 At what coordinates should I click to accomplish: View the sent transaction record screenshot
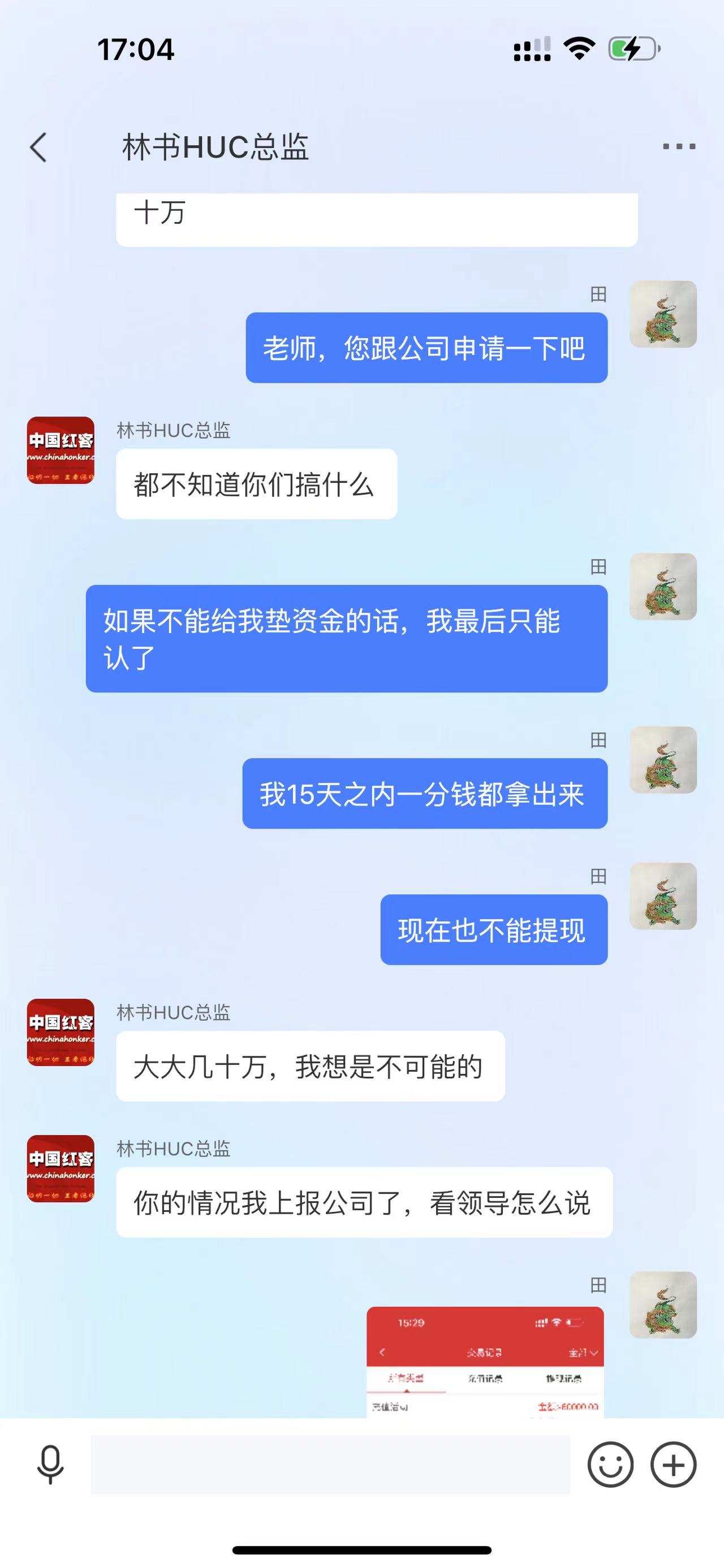click(x=485, y=1362)
